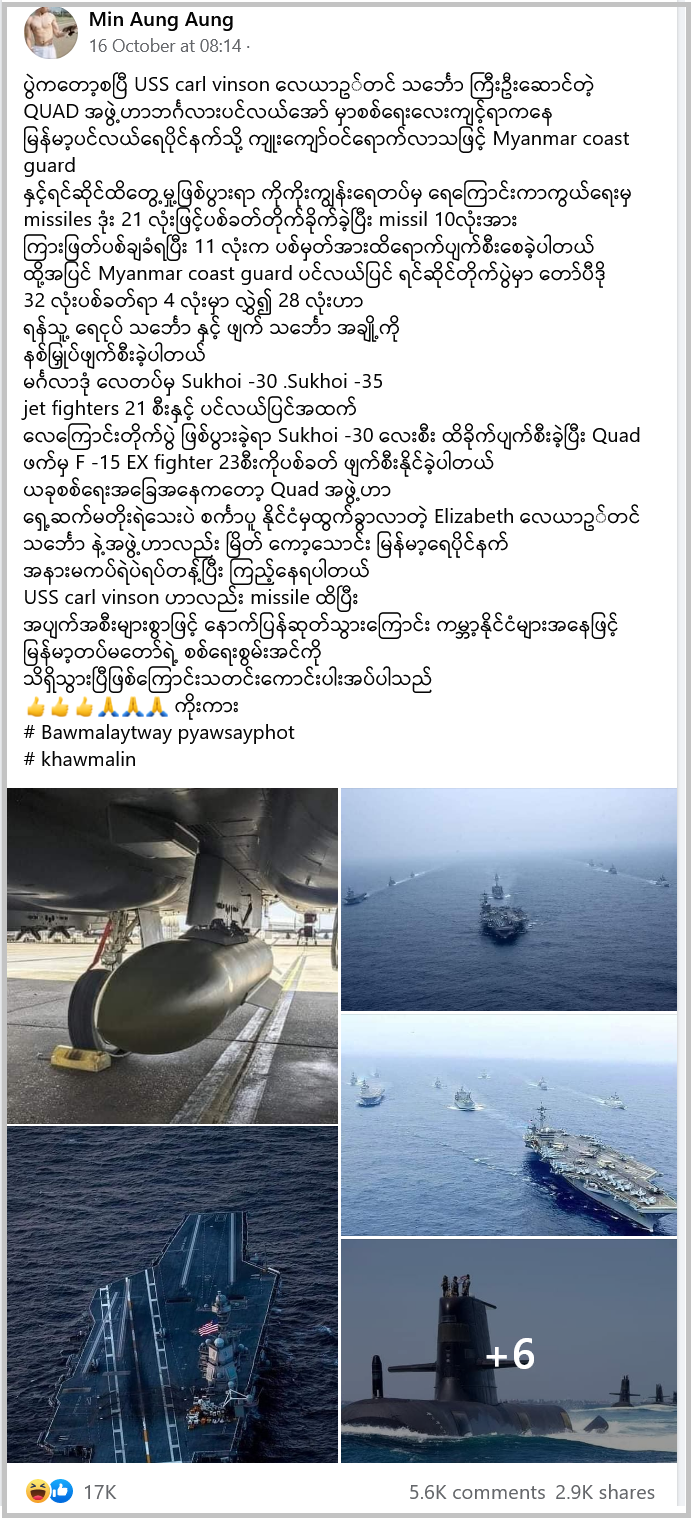Open the Min Aung Aung profile name
692x1520 pixels.
click(x=161, y=20)
